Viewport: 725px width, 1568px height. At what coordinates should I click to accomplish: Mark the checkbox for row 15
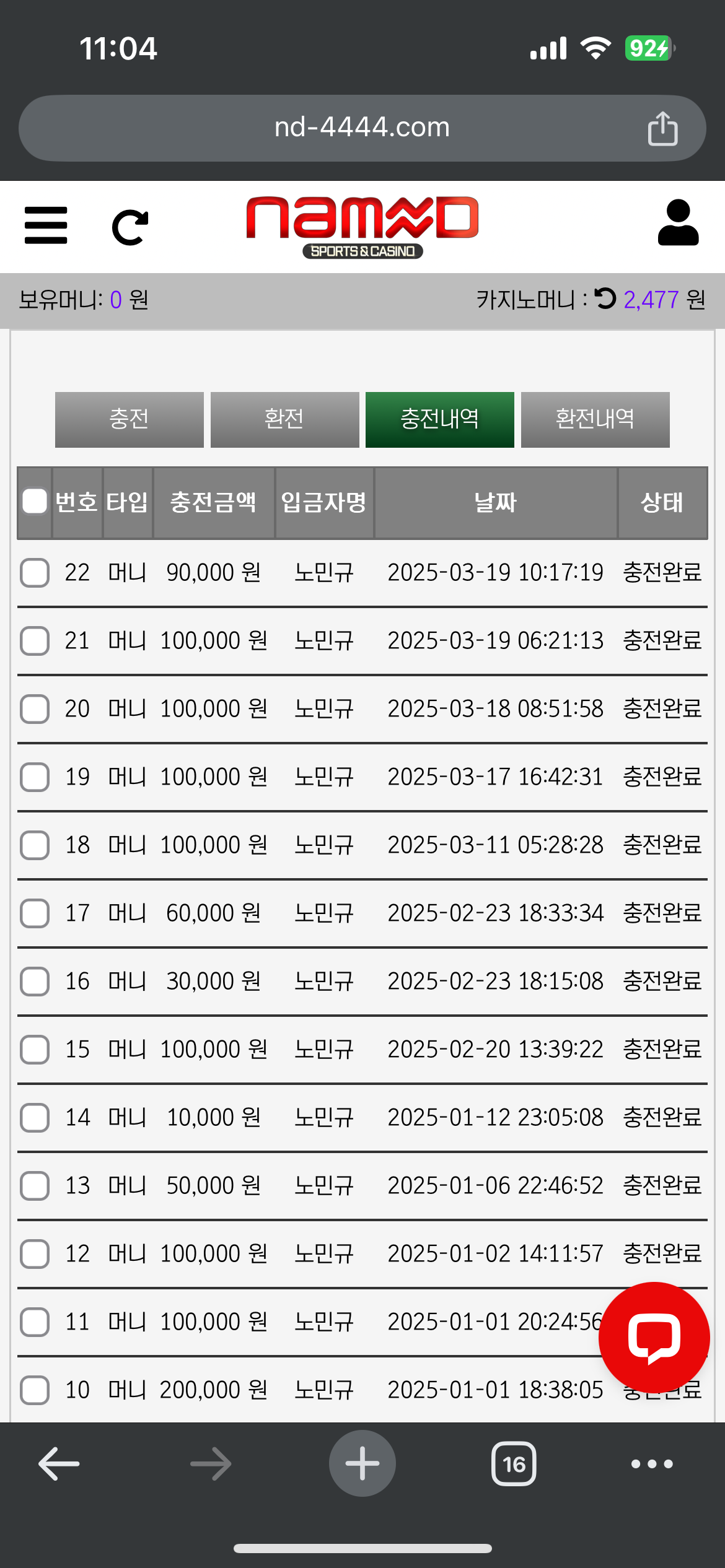pos(35,1049)
